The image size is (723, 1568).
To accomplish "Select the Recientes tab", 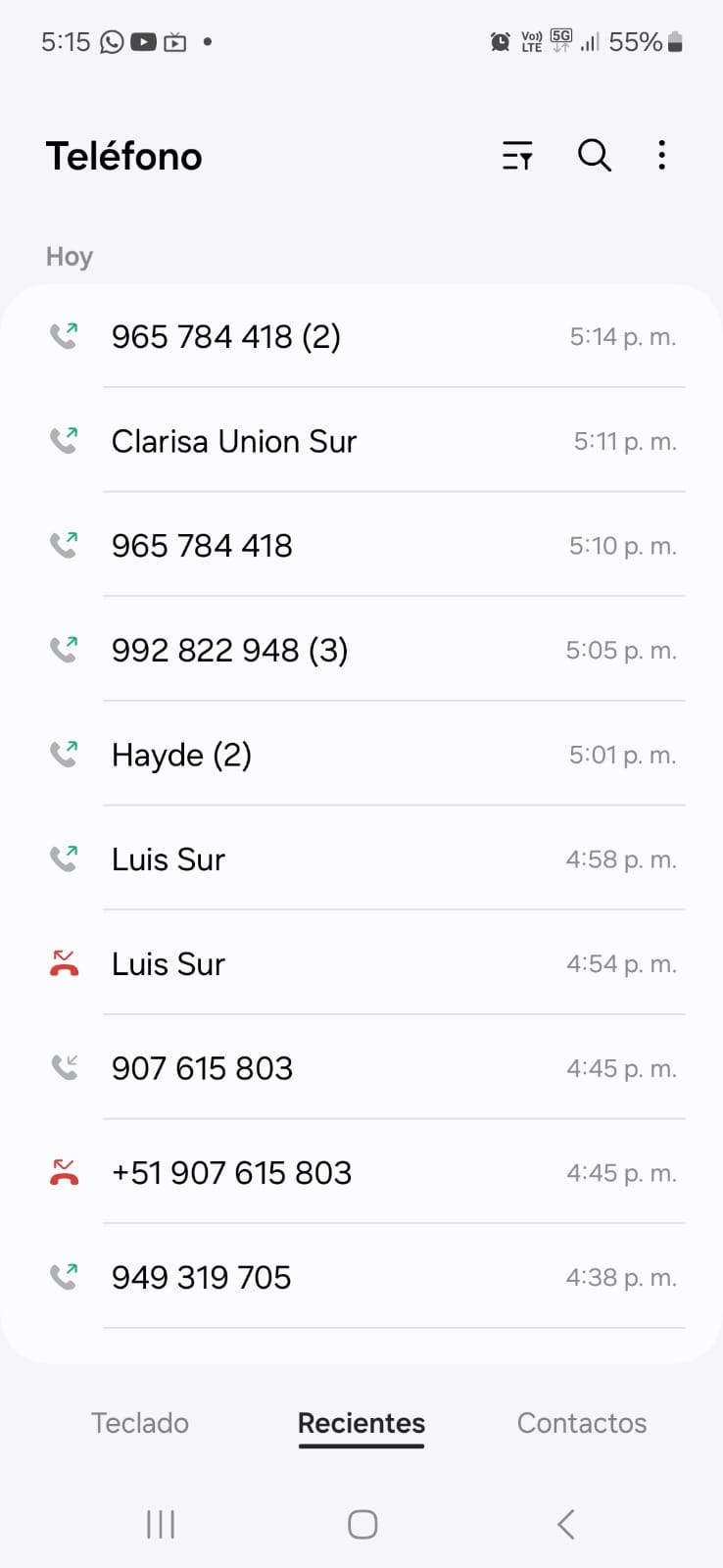I will click(361, 1423).
